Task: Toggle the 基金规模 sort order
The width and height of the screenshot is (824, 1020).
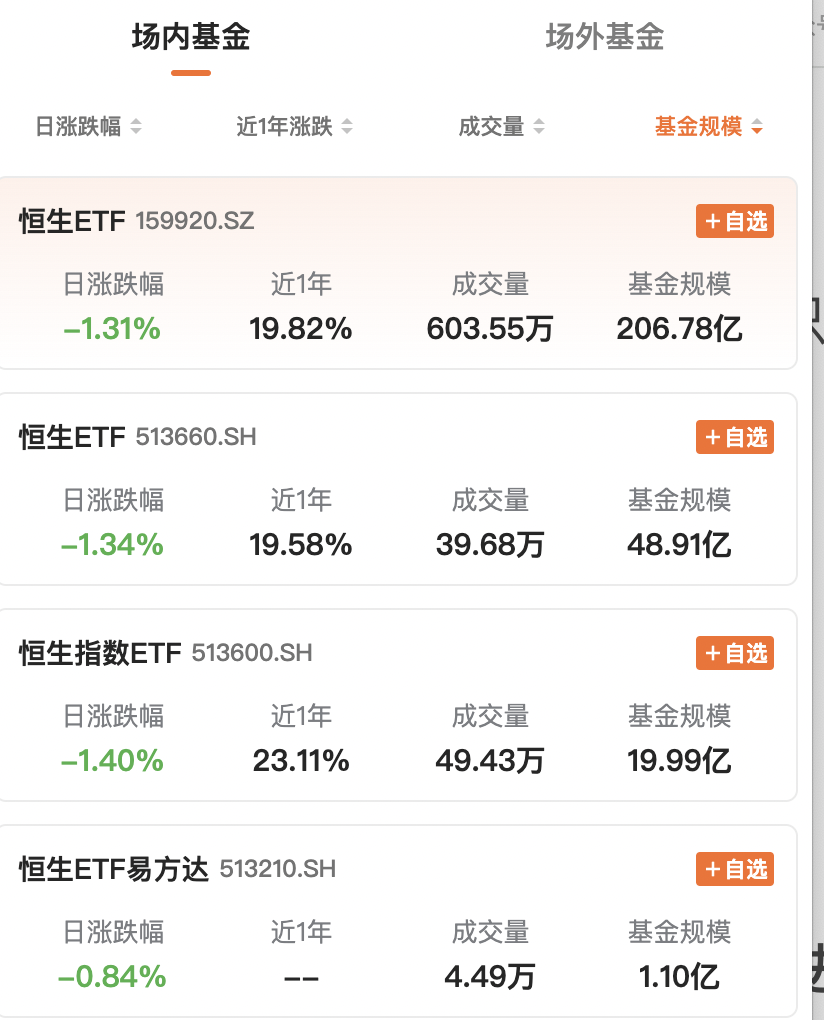Action: point(708,127)
